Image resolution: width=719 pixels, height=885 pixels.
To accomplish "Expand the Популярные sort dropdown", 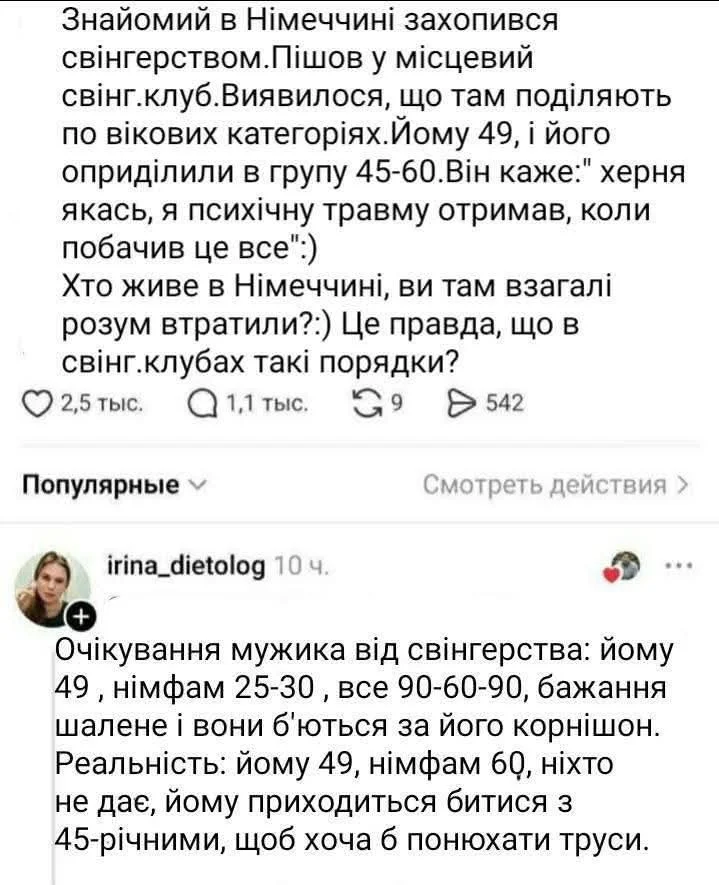I will [115, 486].
